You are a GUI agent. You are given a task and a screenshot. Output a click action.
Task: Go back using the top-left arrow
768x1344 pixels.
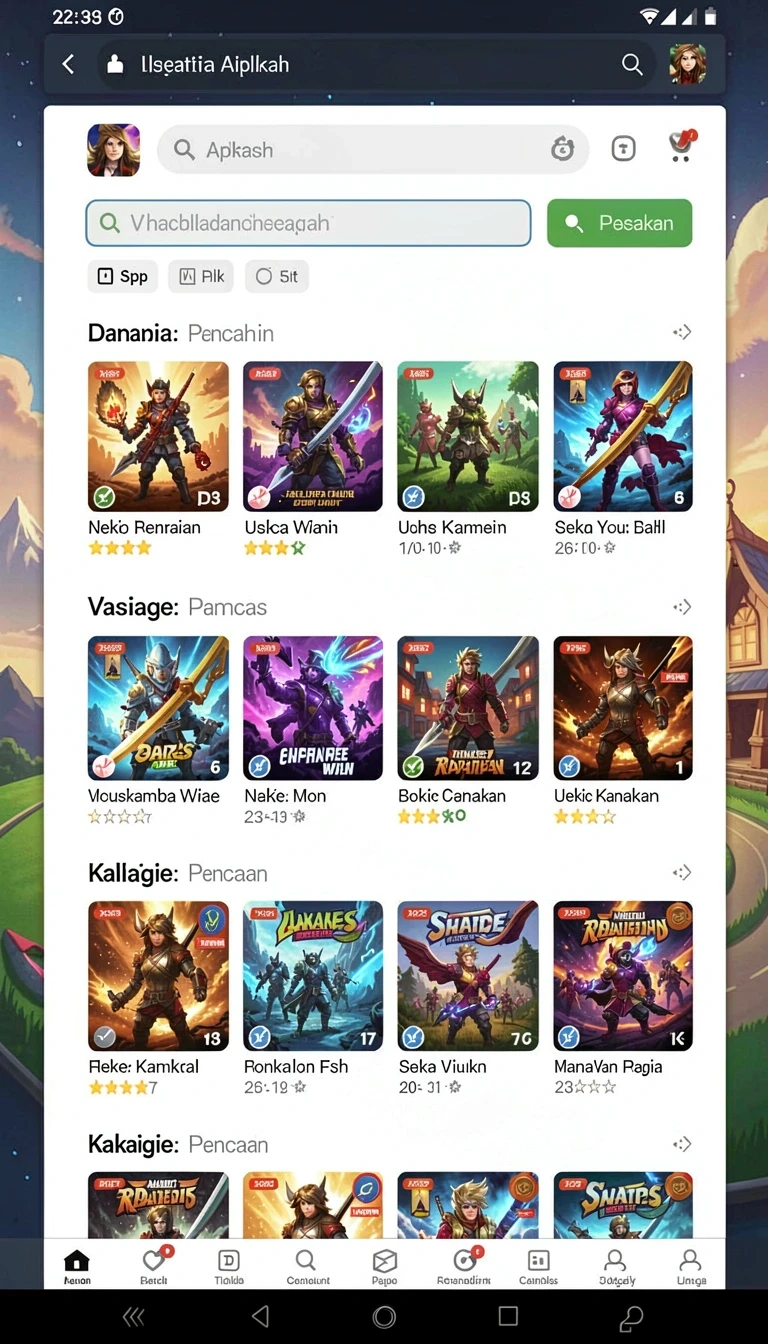[68, 64]
